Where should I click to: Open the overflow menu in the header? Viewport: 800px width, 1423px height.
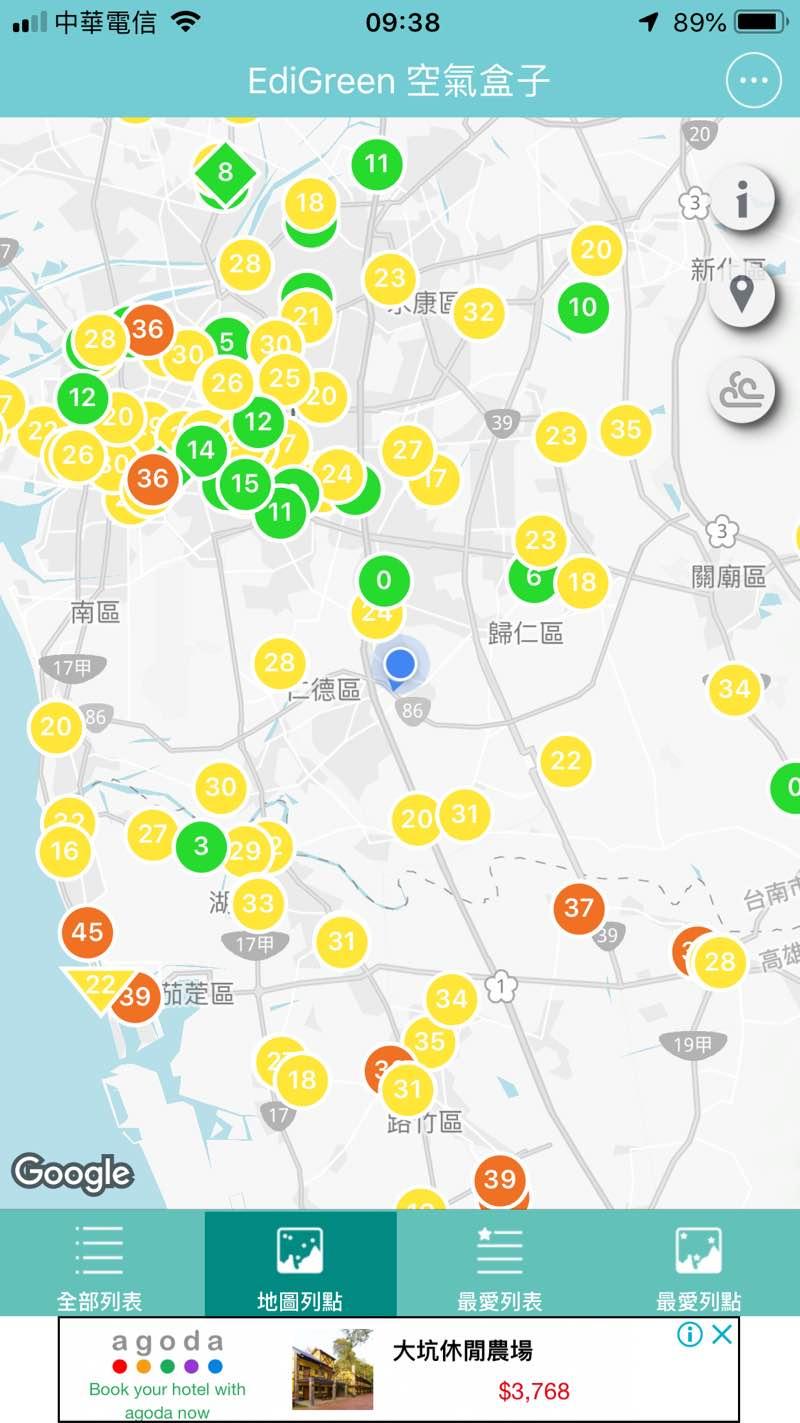[752, 82]
